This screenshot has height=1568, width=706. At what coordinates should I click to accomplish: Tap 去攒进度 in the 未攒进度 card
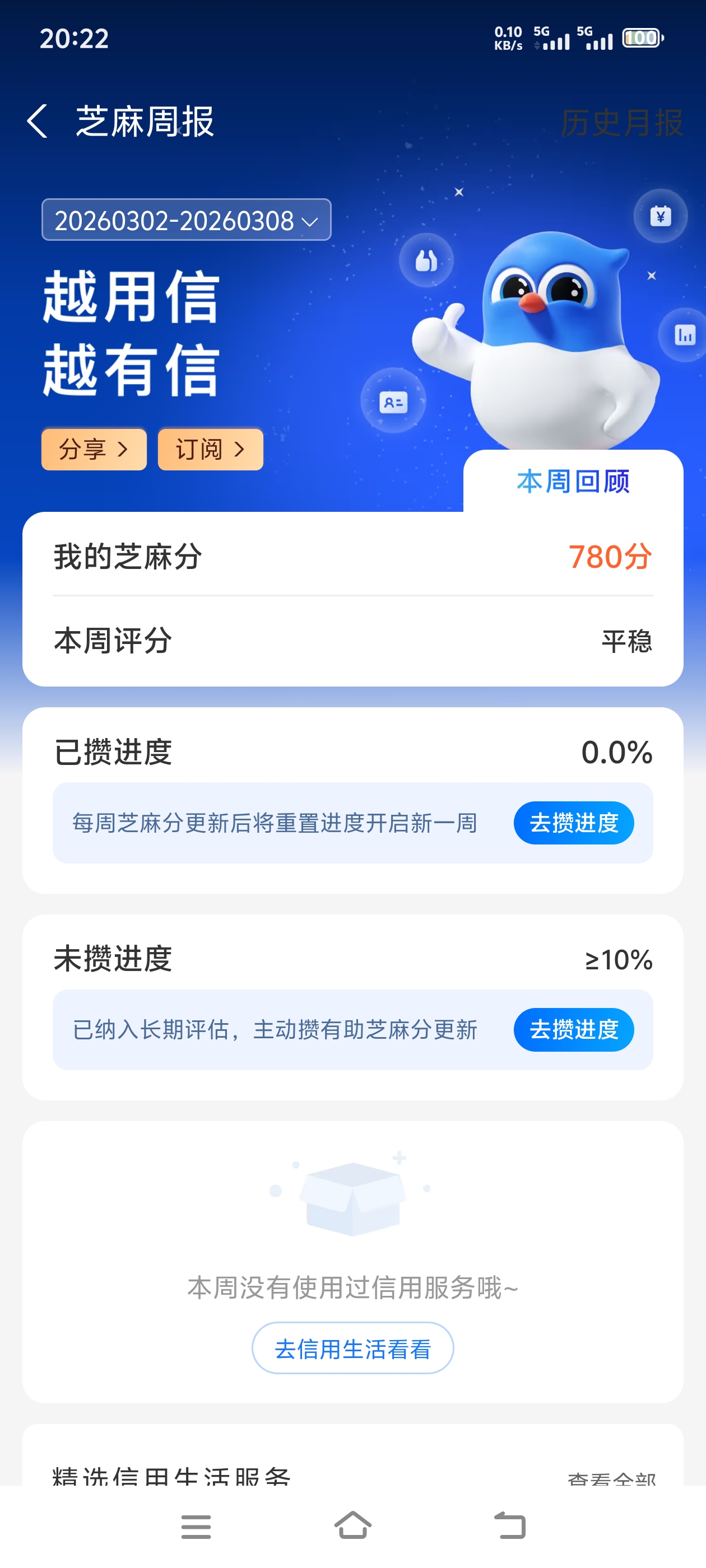(573, 1030)
